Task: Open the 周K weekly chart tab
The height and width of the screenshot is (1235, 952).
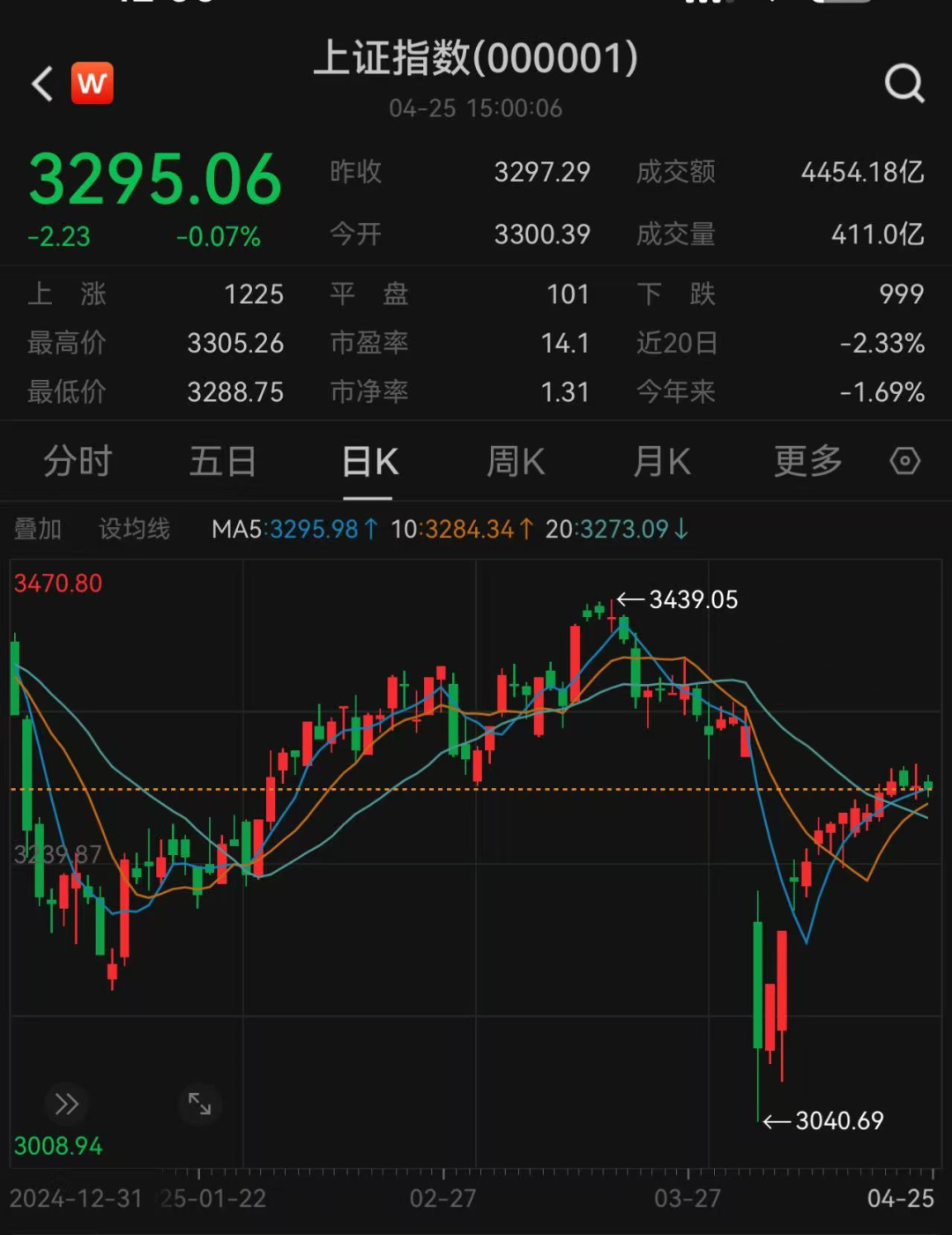Action: click(x=516, y=462)
